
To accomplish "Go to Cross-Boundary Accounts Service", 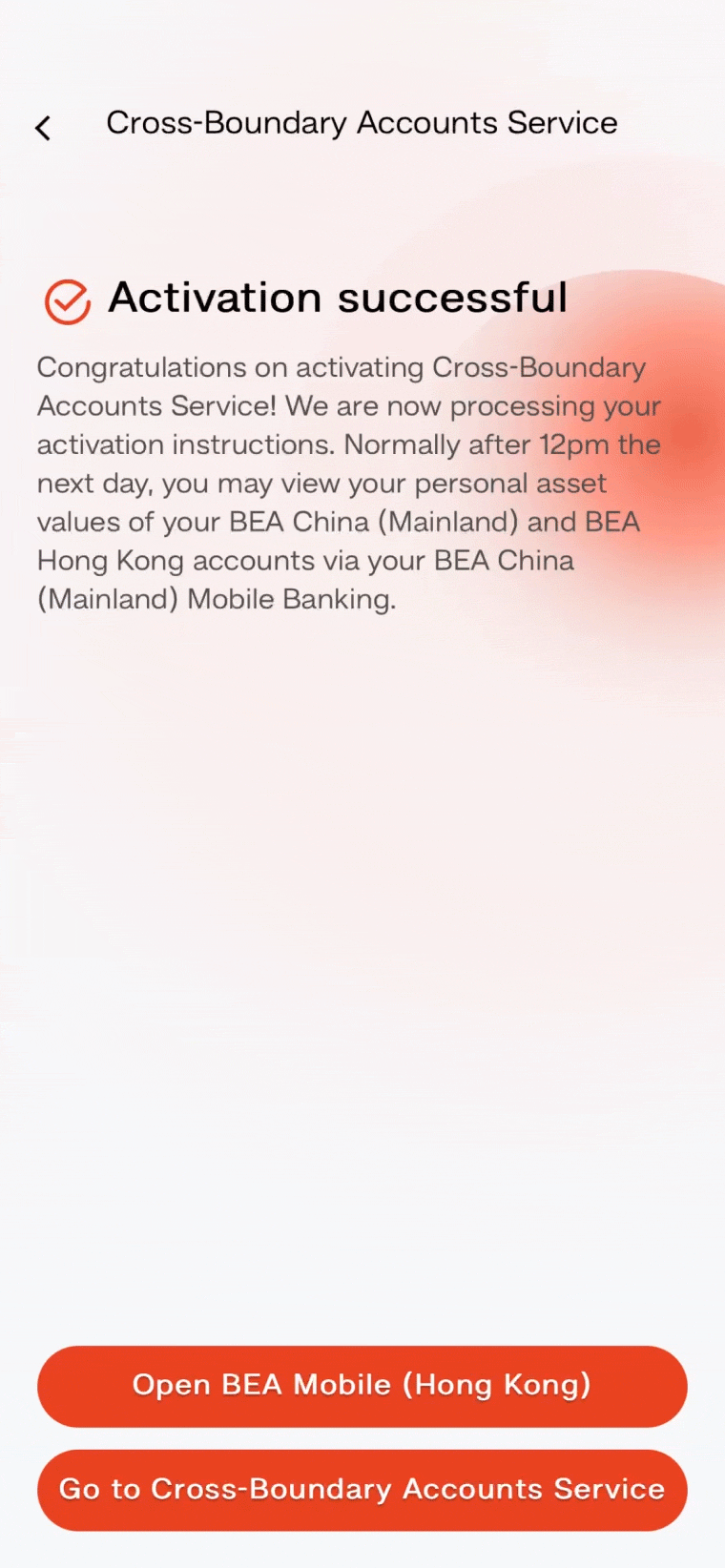I will point(362,1490).
